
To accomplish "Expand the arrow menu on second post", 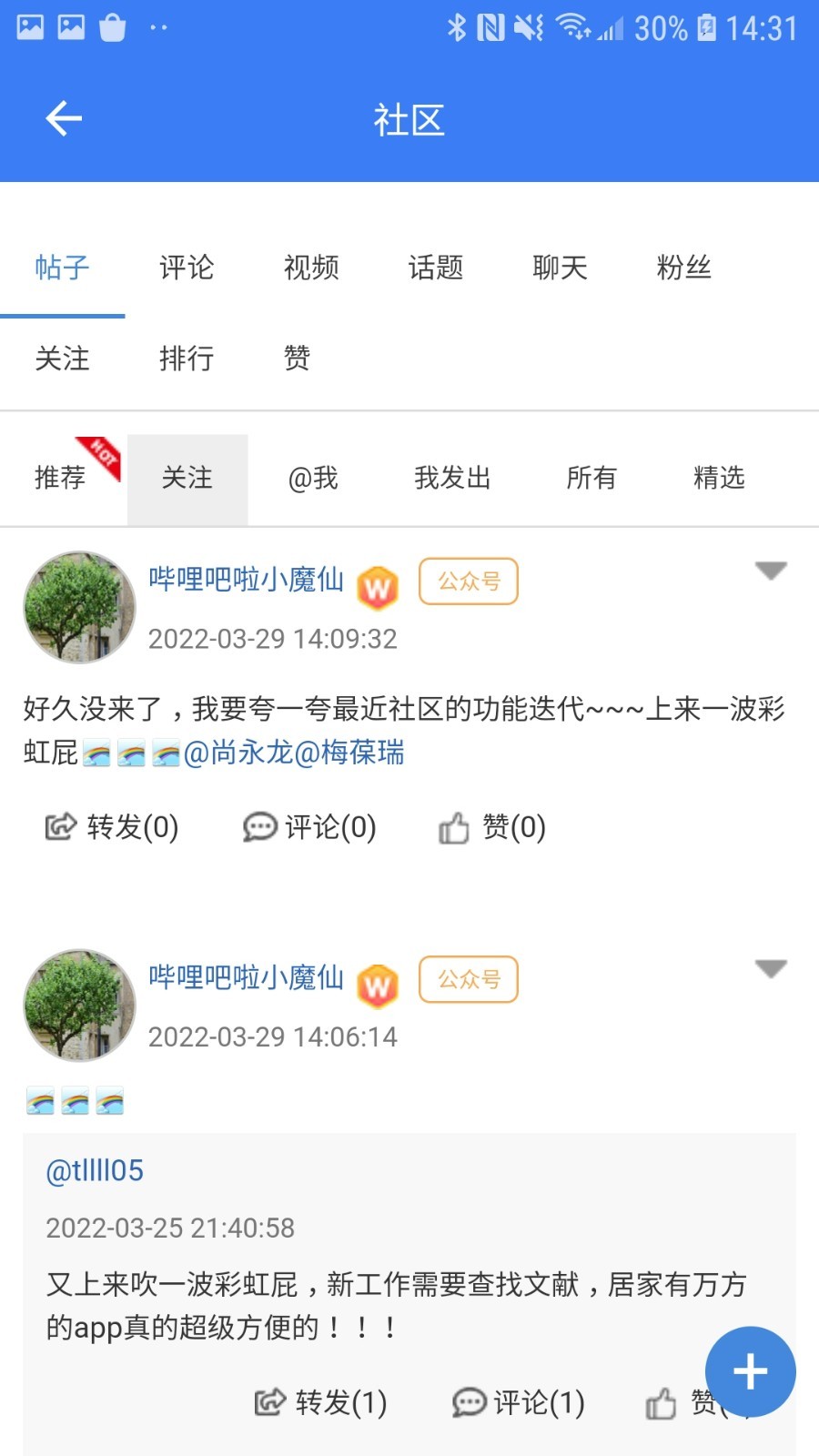I will point(771,968).
